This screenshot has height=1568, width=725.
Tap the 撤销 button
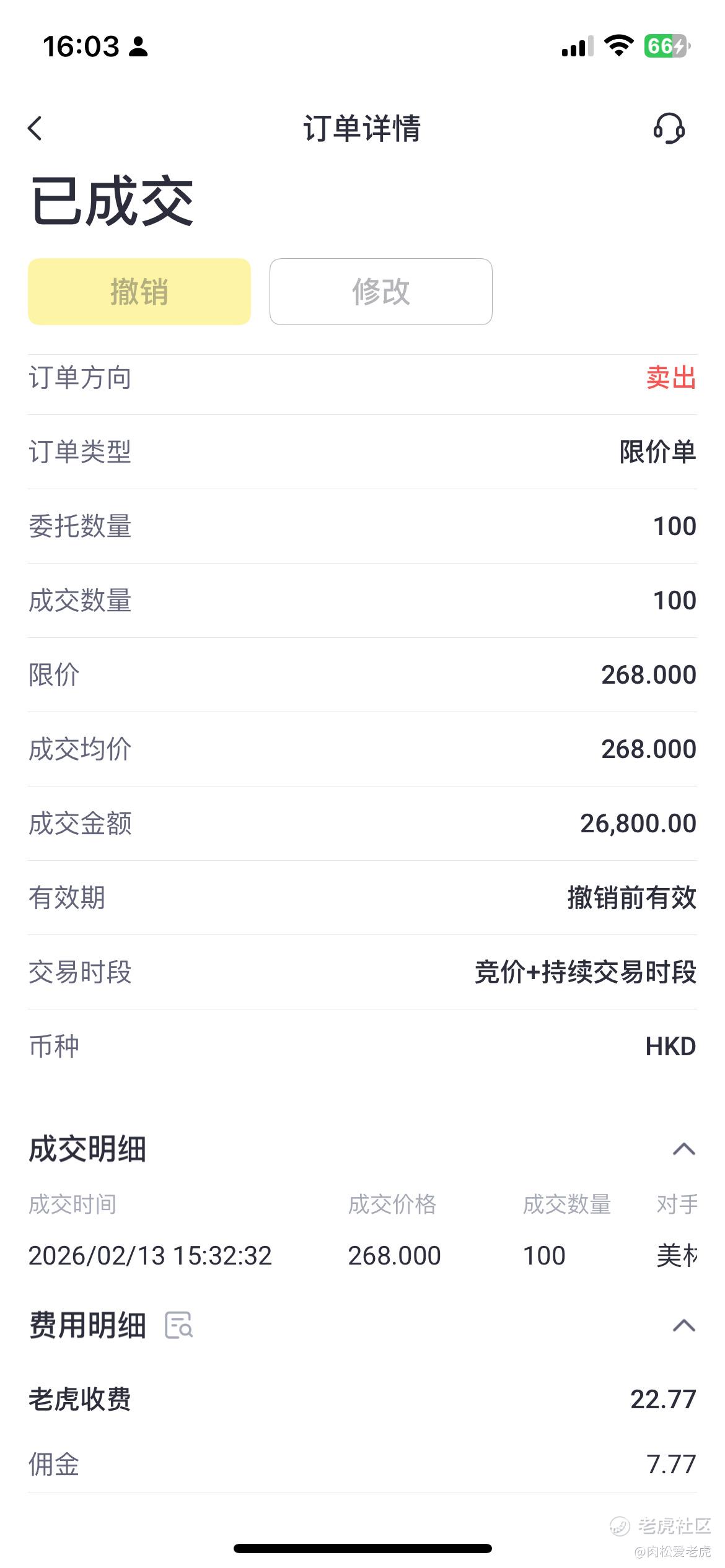click(x=139, y=292)
